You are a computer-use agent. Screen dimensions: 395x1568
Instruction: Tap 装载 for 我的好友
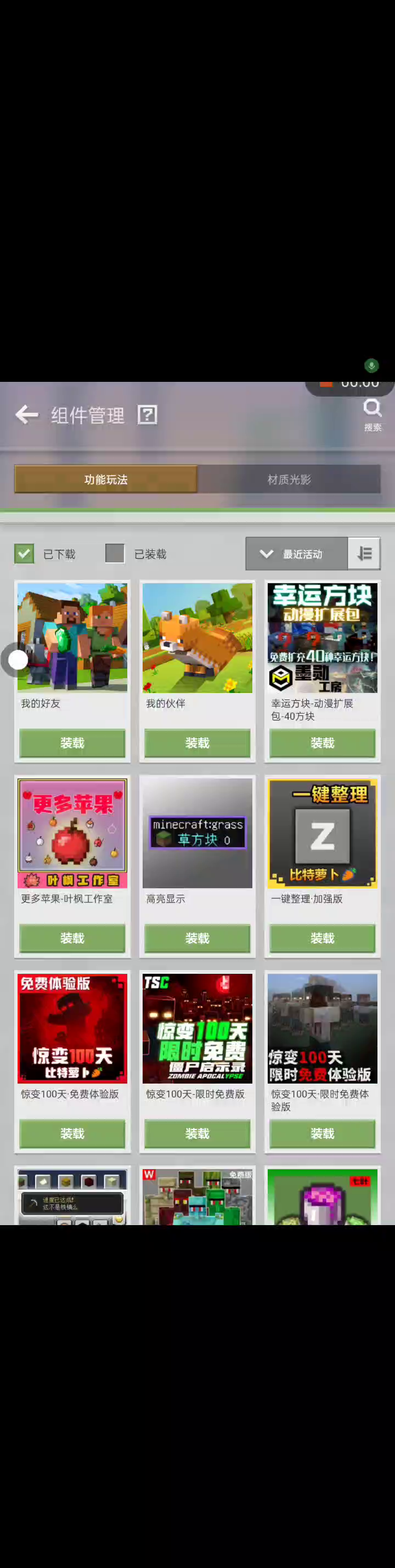tap(72, 743)
